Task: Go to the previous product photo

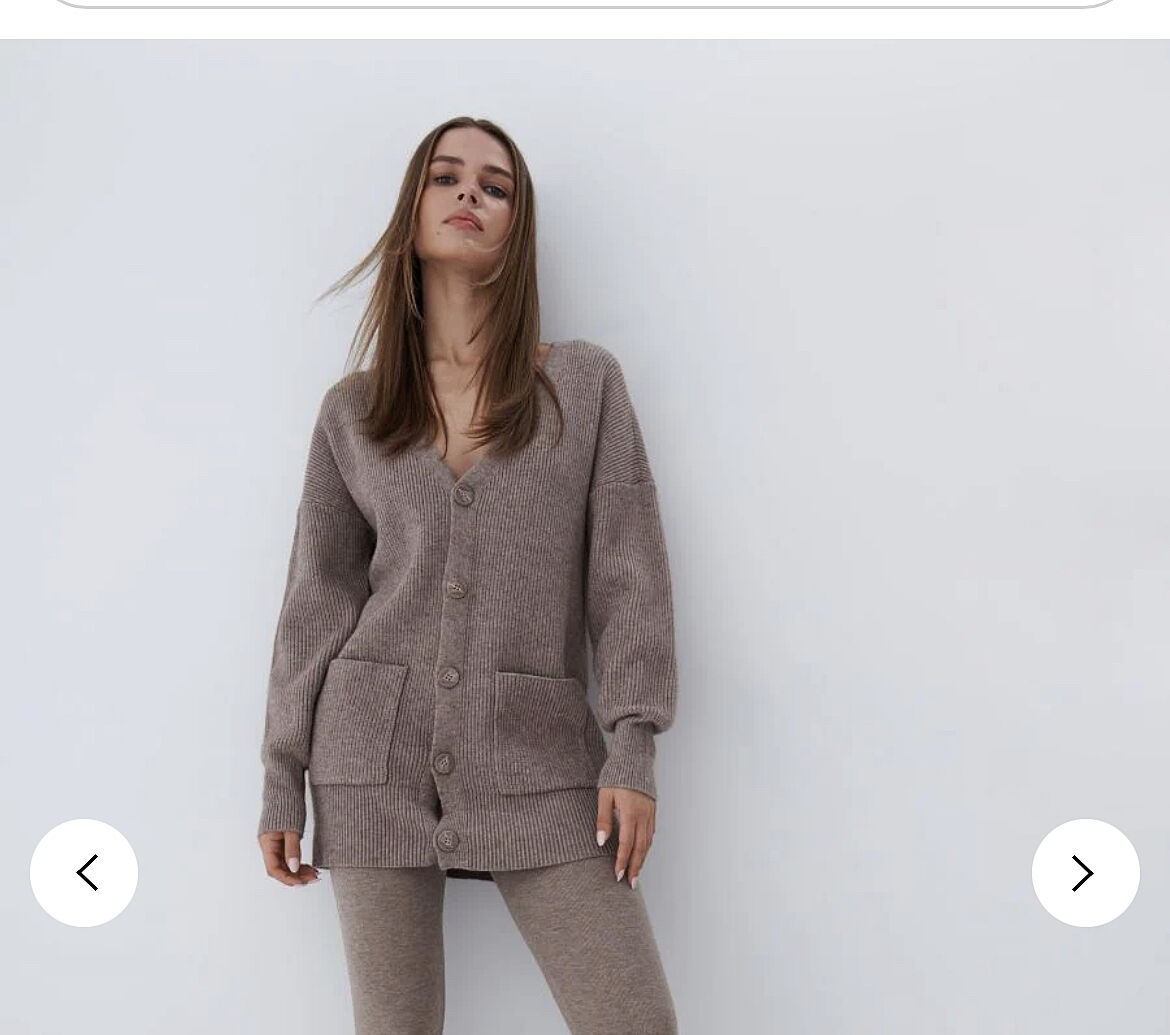Action: coord(84,873)
